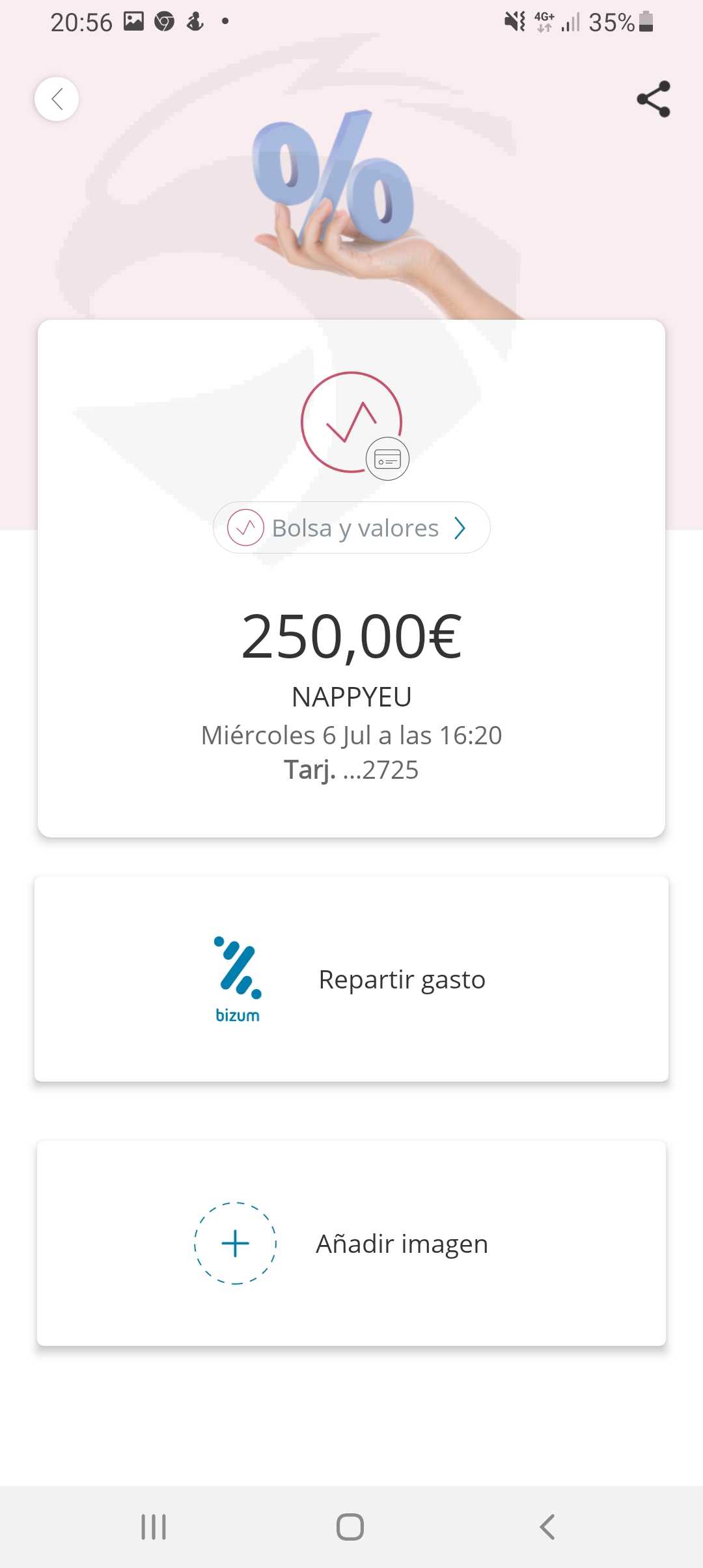703x1568 pixels.
Task: Add an image to this transaction
Action: pyautogui.click(x=351, y=1243)
